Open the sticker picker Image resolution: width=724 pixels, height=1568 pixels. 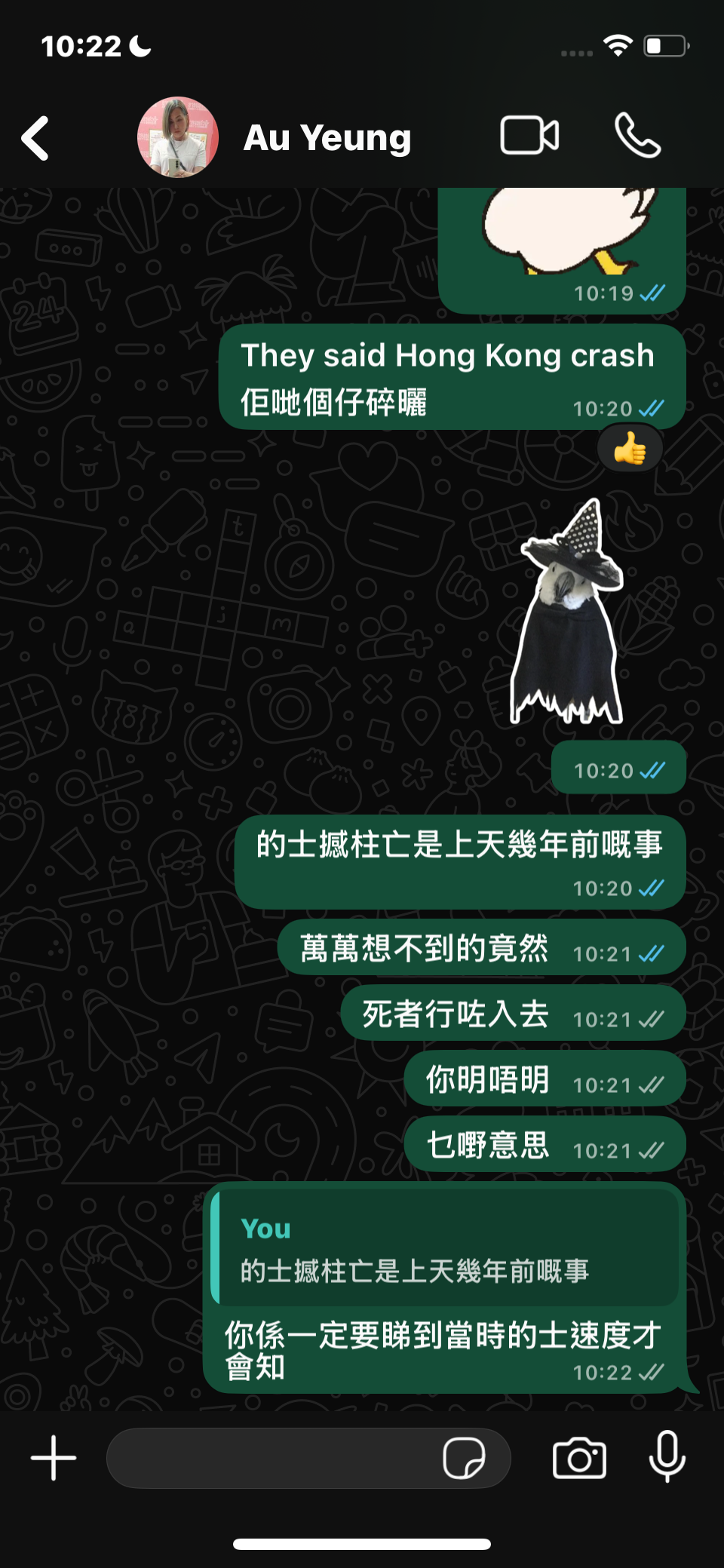(463, 1457)
